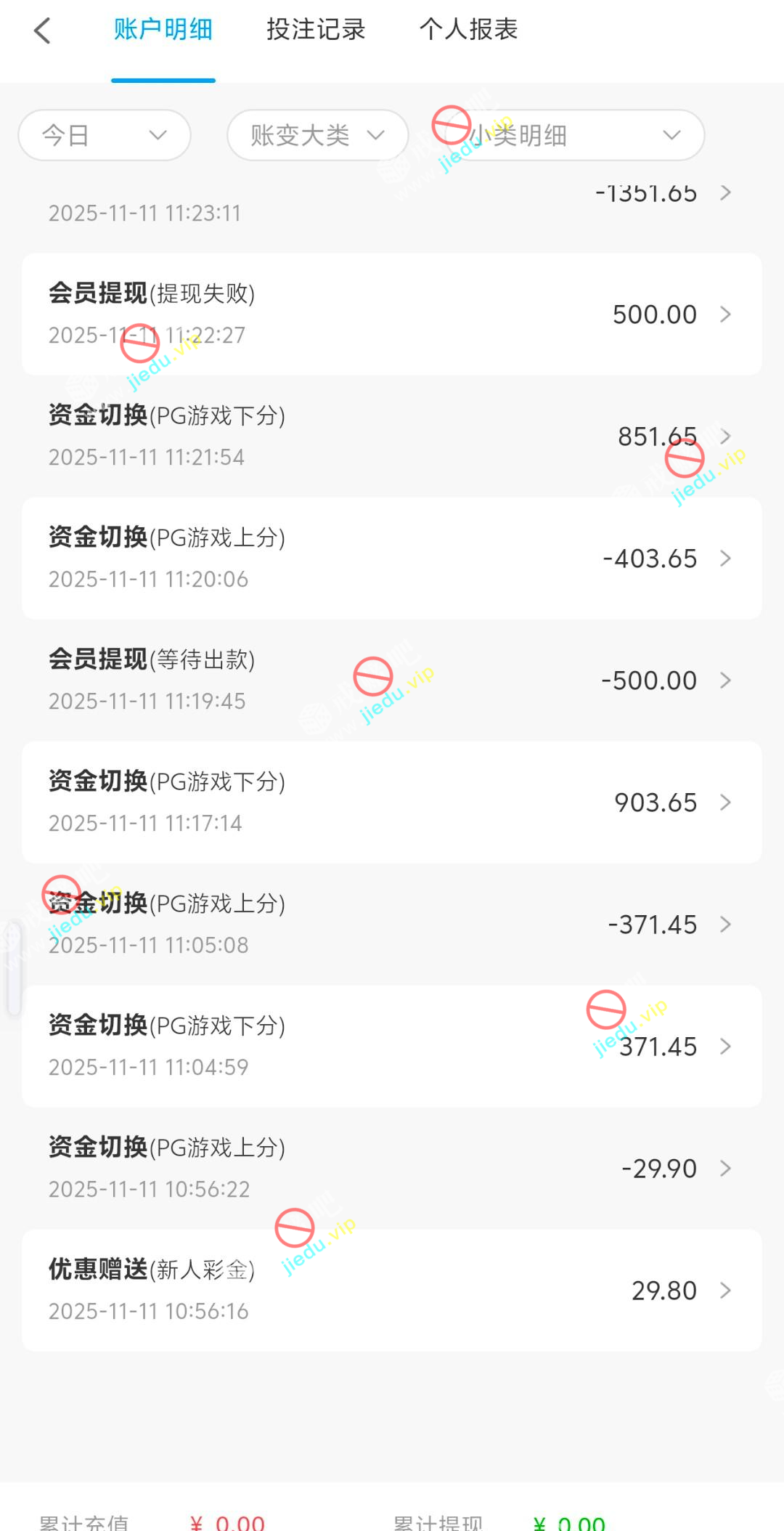This screenshot has height=1531, width=784.
Task: Open the 账变大类 filter dropdown
Action: [317, 135]
